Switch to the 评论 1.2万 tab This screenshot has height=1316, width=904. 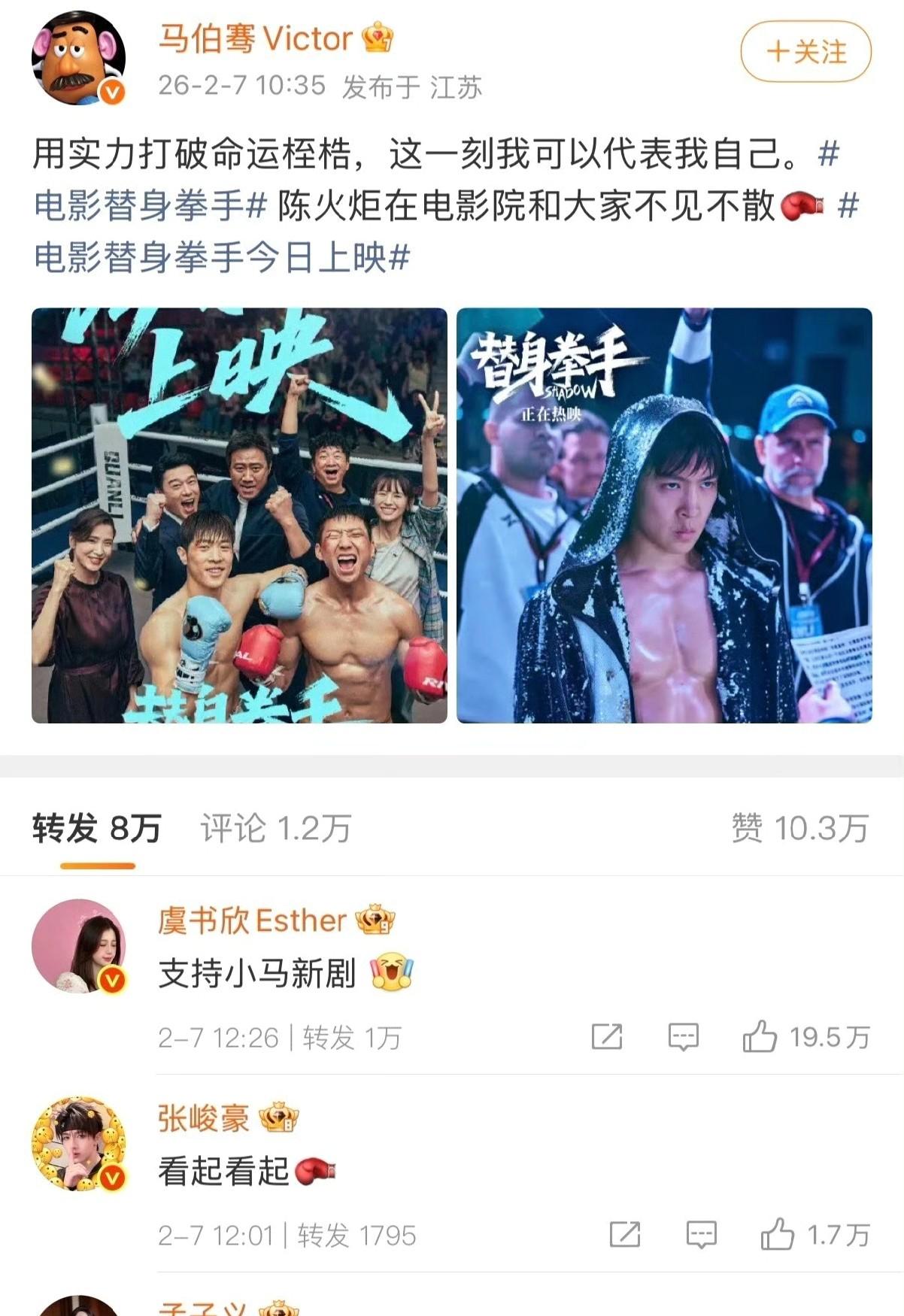tap(275, 829)
